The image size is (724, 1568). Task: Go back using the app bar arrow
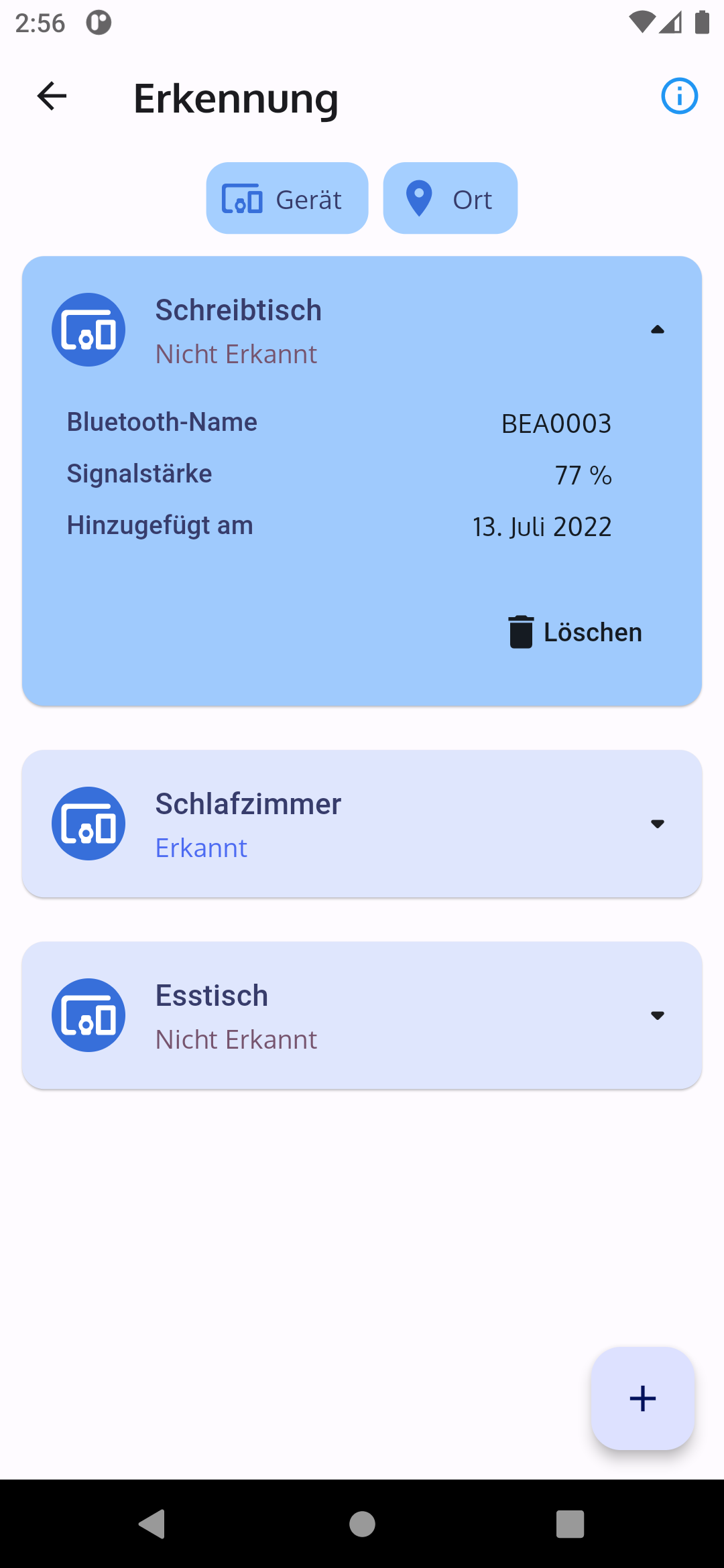52,96
